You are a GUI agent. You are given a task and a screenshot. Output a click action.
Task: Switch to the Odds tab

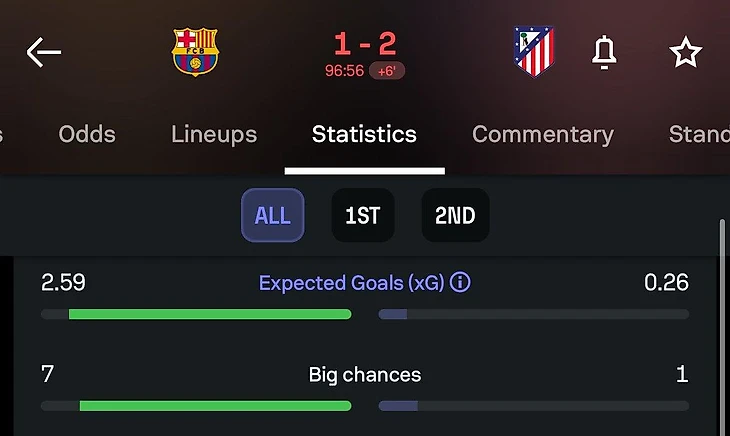(87, 134)
